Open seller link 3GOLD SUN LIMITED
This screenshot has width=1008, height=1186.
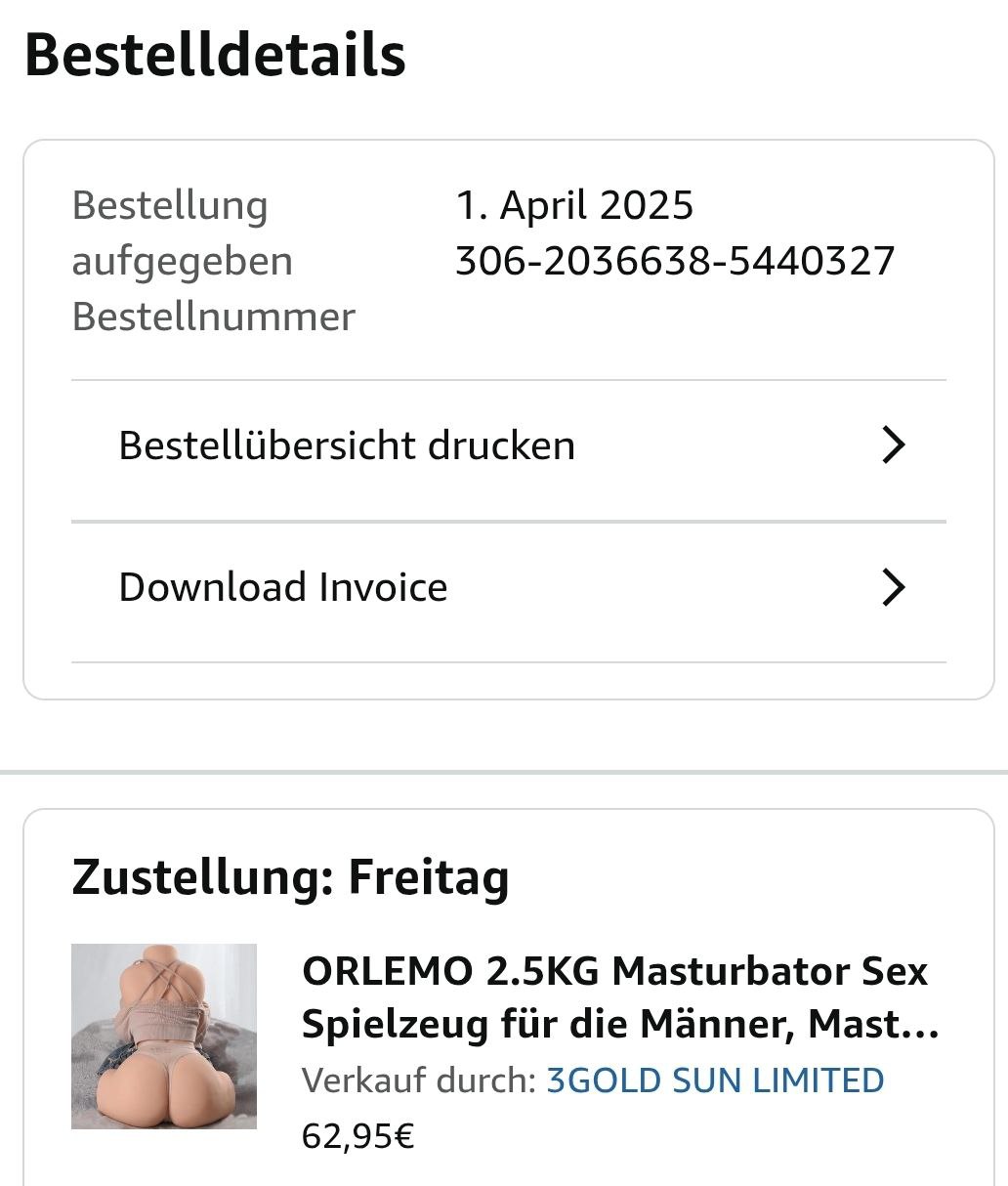[715, 1080]
